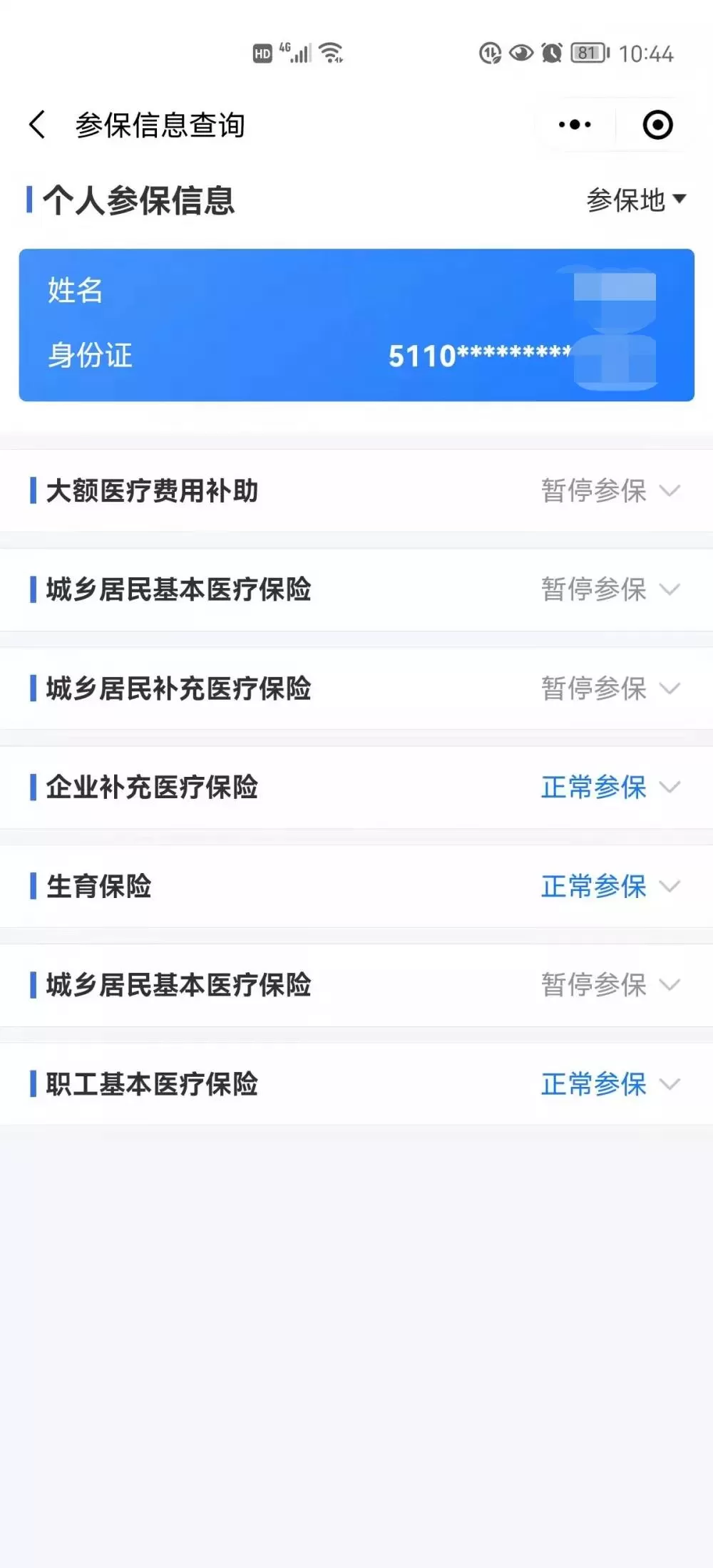Image resolution: width=713 pixels, height=1568 pixels.
Task: Tap the blue personal info card
Action: 356,324
